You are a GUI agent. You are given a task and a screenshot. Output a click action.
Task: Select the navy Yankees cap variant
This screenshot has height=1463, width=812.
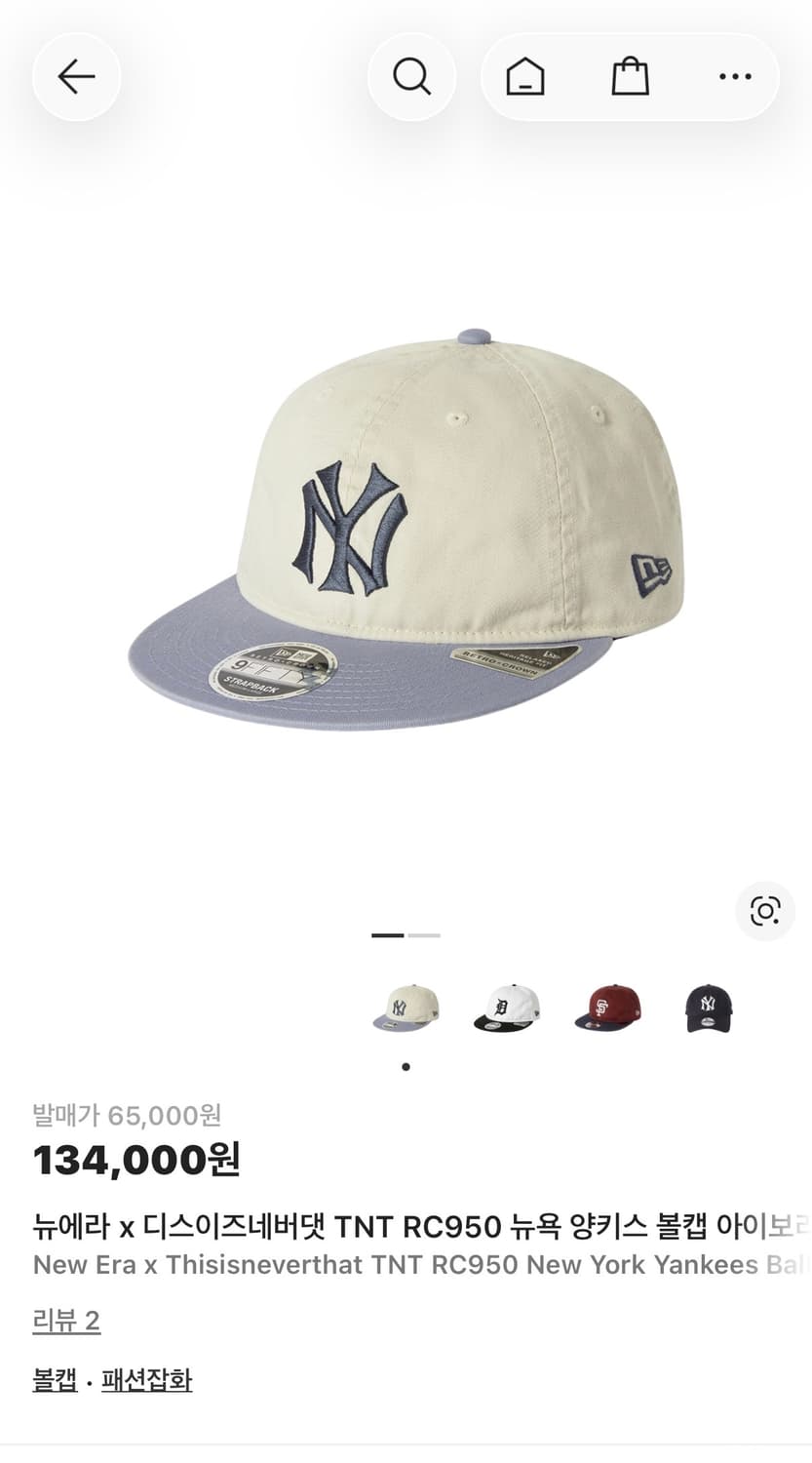click(709, 1008)
